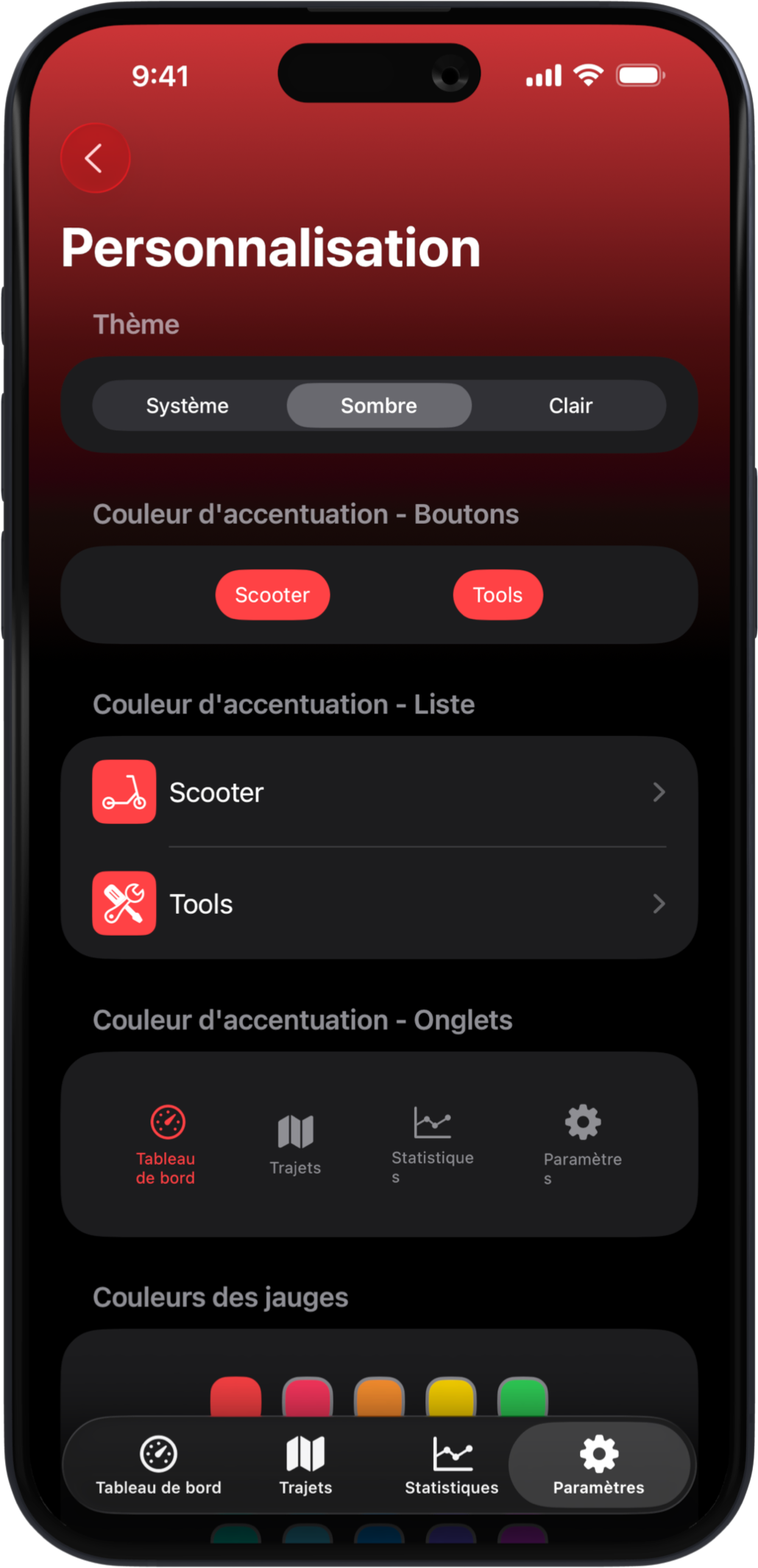Viewport: 758px width, 1568px height.
Task: Go to Statistiques in the main tab bar
Action: [451, 1464]
